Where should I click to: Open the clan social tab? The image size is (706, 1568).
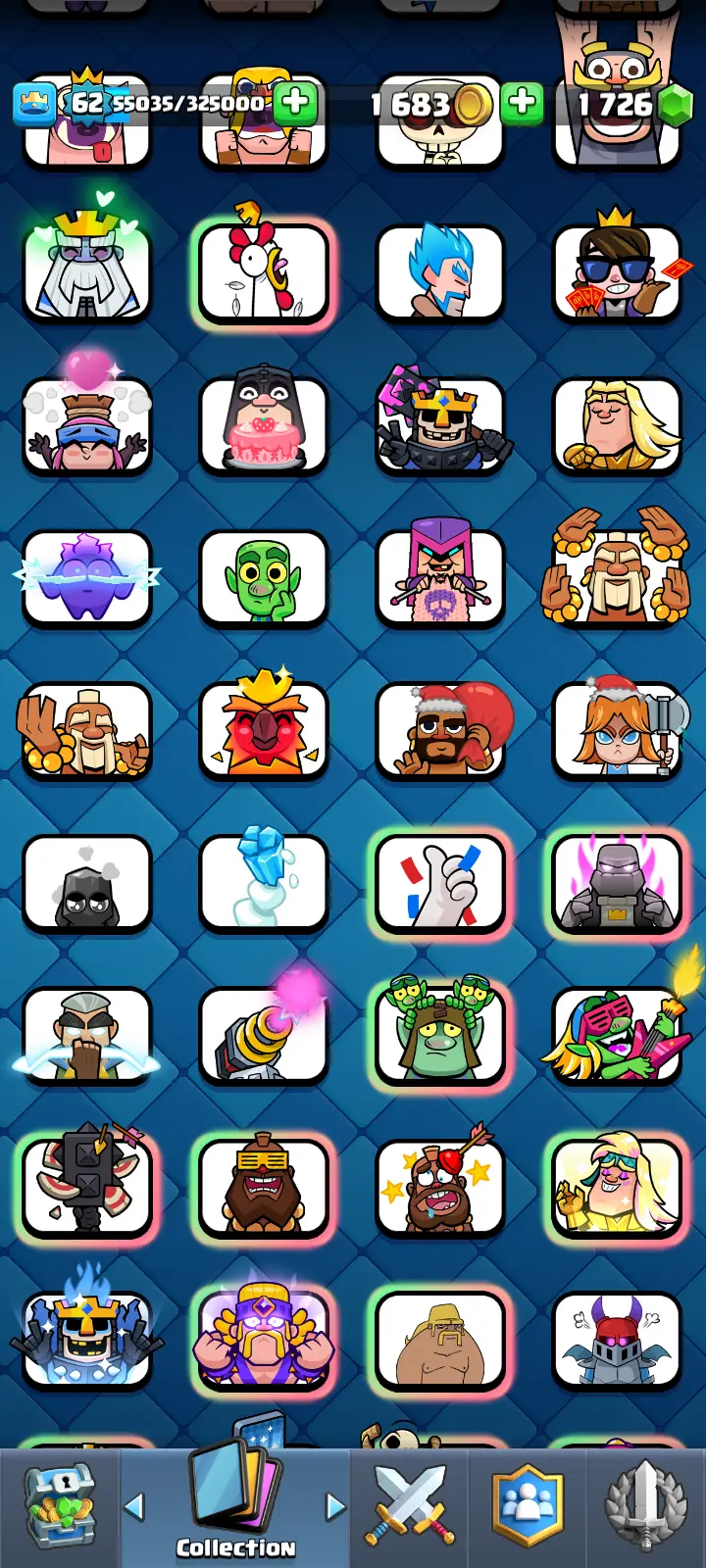click(527, 1507)
